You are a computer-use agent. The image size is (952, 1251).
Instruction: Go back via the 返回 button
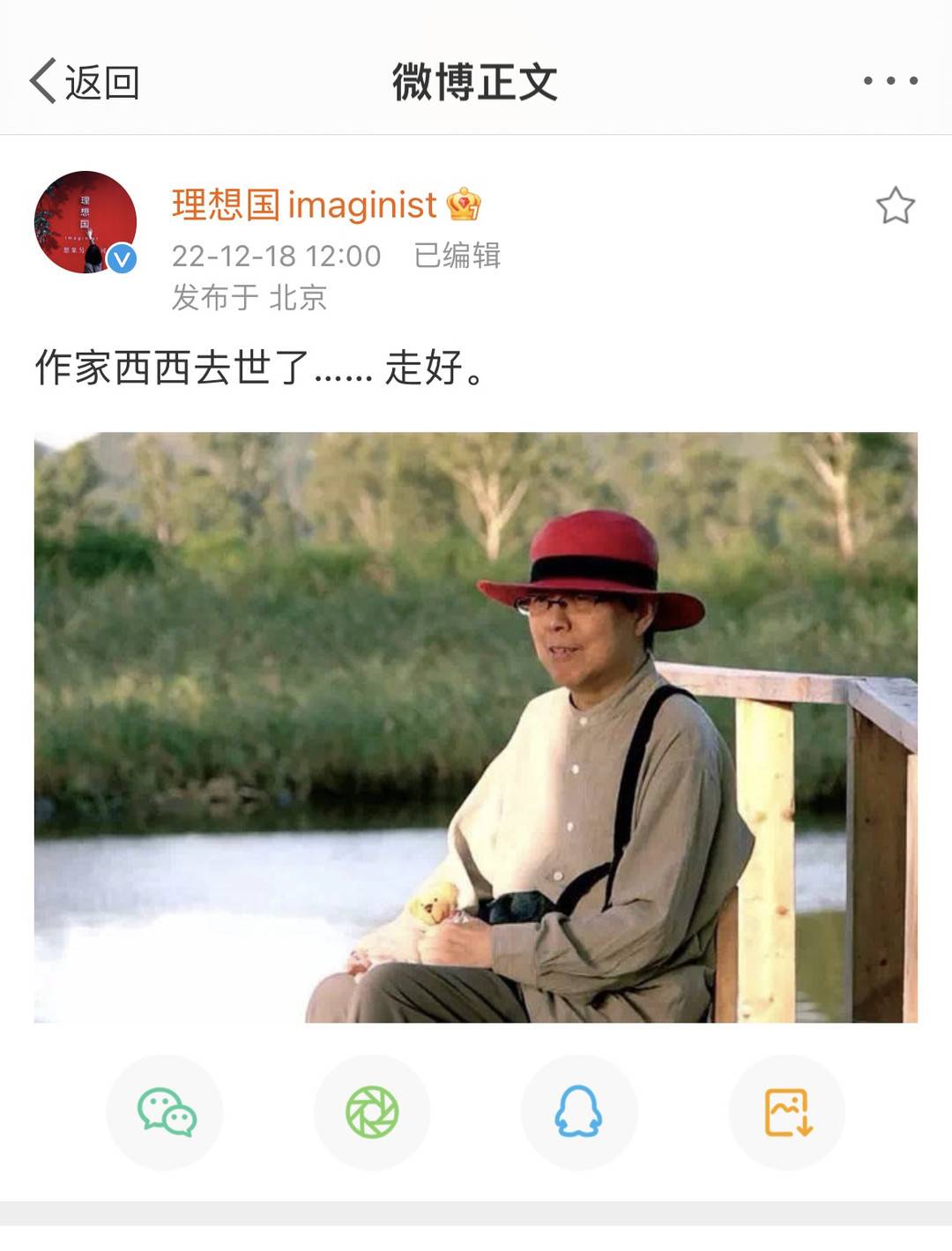coord(85,82)
